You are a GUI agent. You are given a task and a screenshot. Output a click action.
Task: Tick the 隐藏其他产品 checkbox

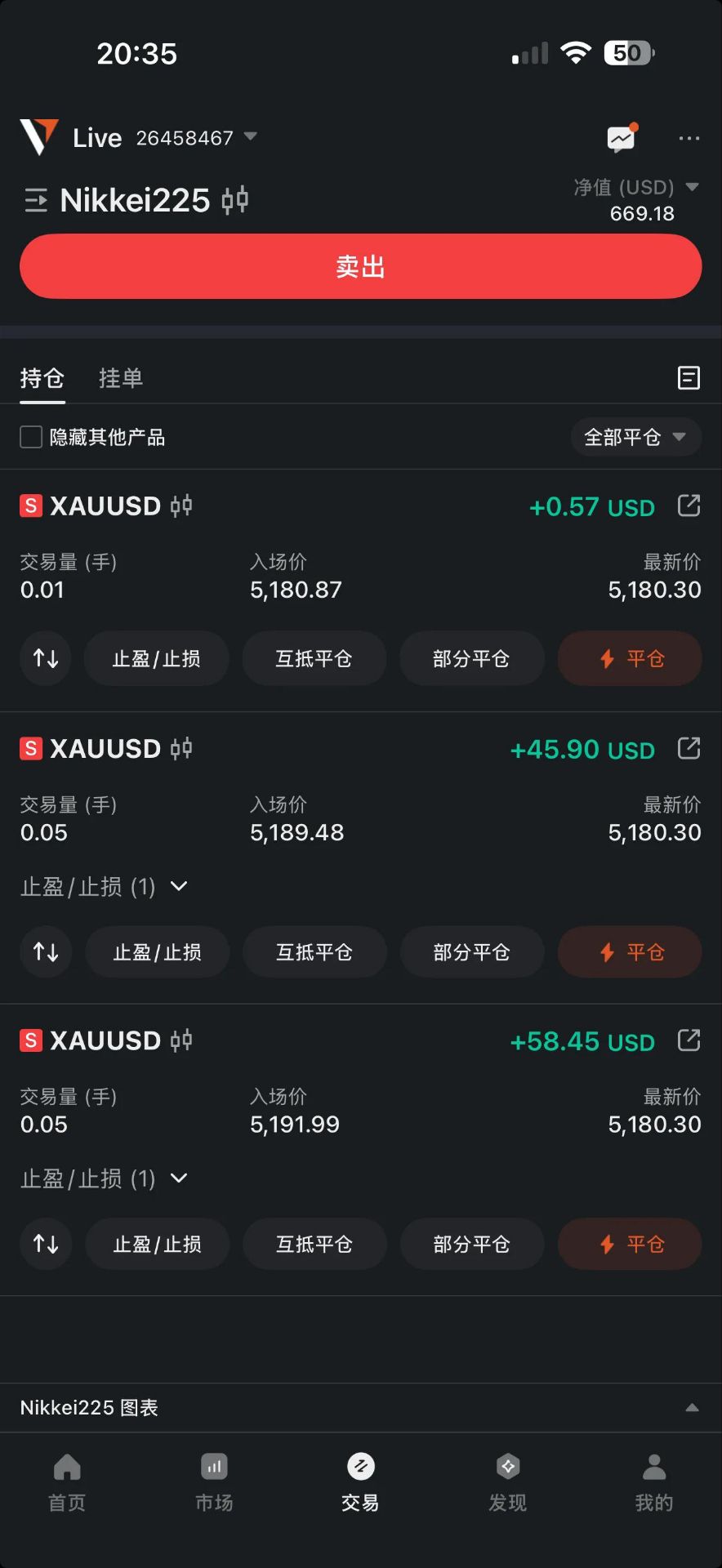(31, 437)
